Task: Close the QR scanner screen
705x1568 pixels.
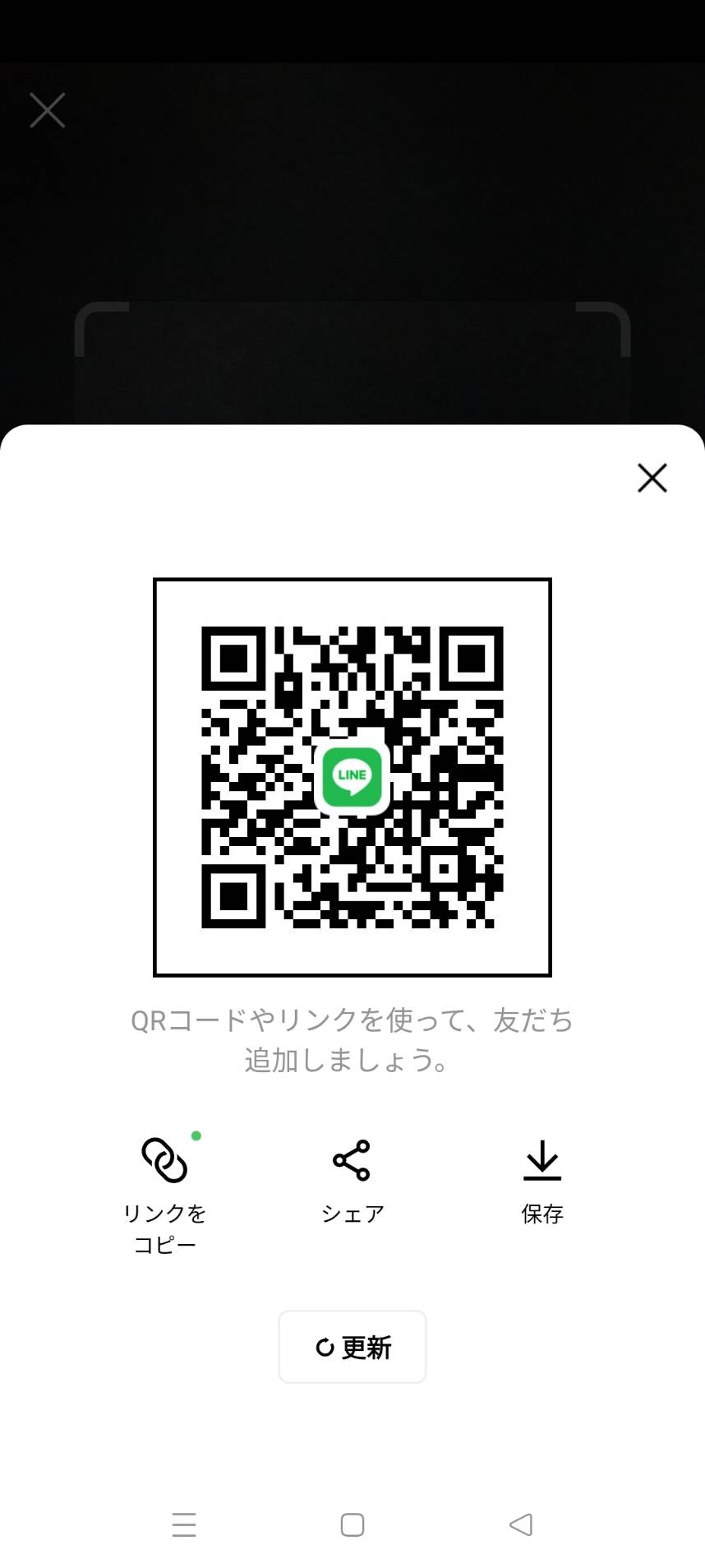Action: [x=48, y=110]
